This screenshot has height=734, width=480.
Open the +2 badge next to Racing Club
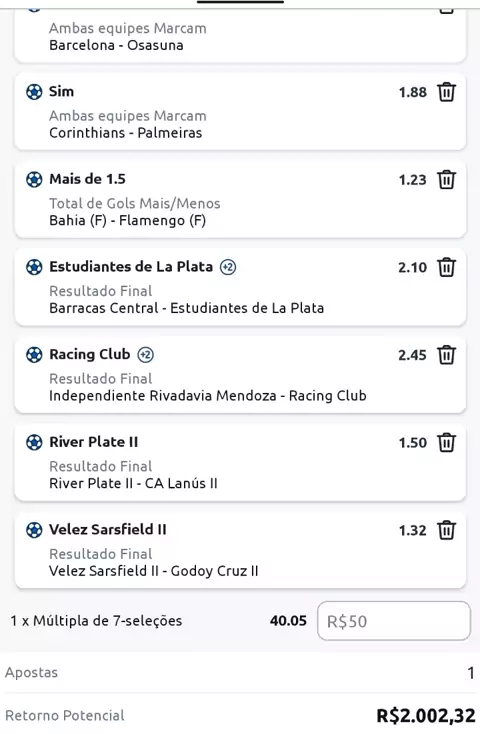146,355
